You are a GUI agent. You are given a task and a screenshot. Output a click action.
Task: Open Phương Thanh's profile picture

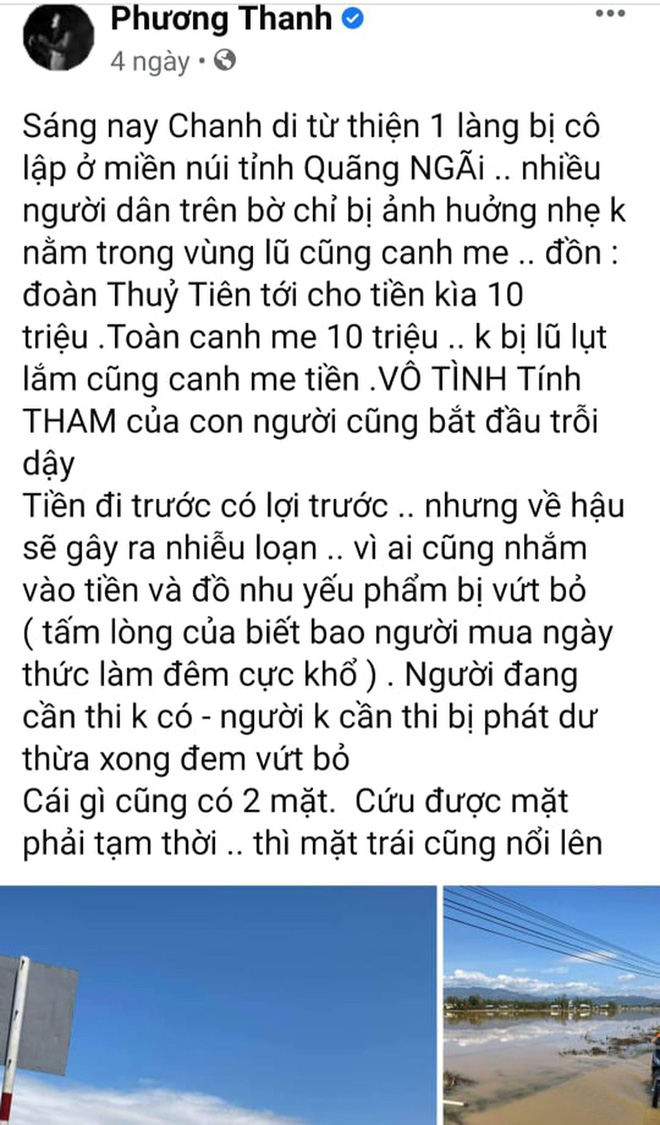click(59, 37)
